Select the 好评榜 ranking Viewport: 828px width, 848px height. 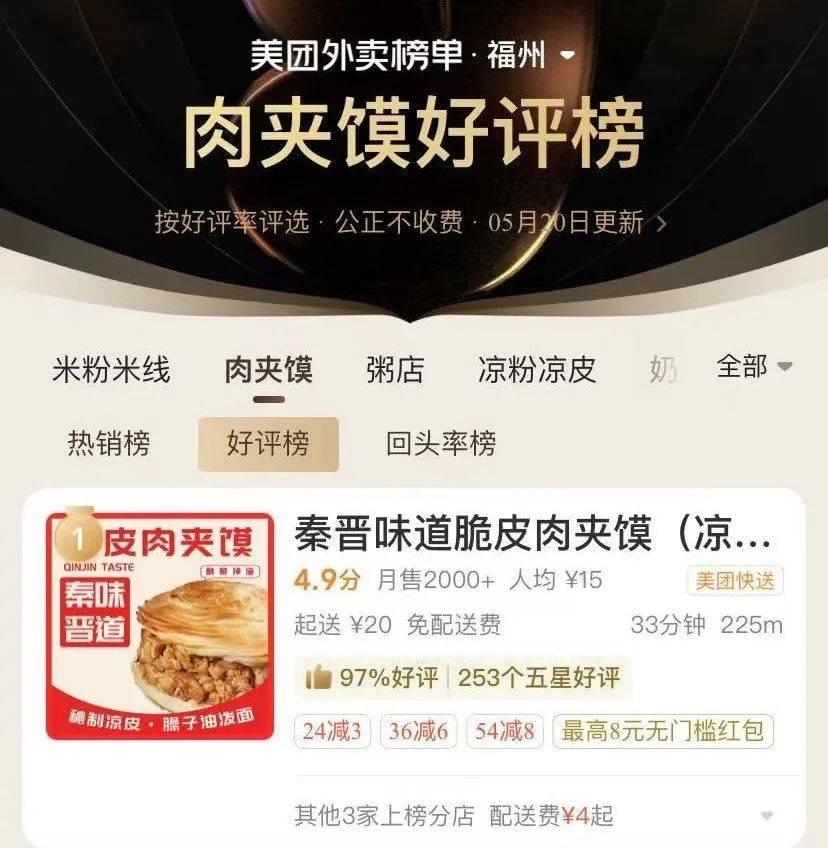(x=268, y=443)
